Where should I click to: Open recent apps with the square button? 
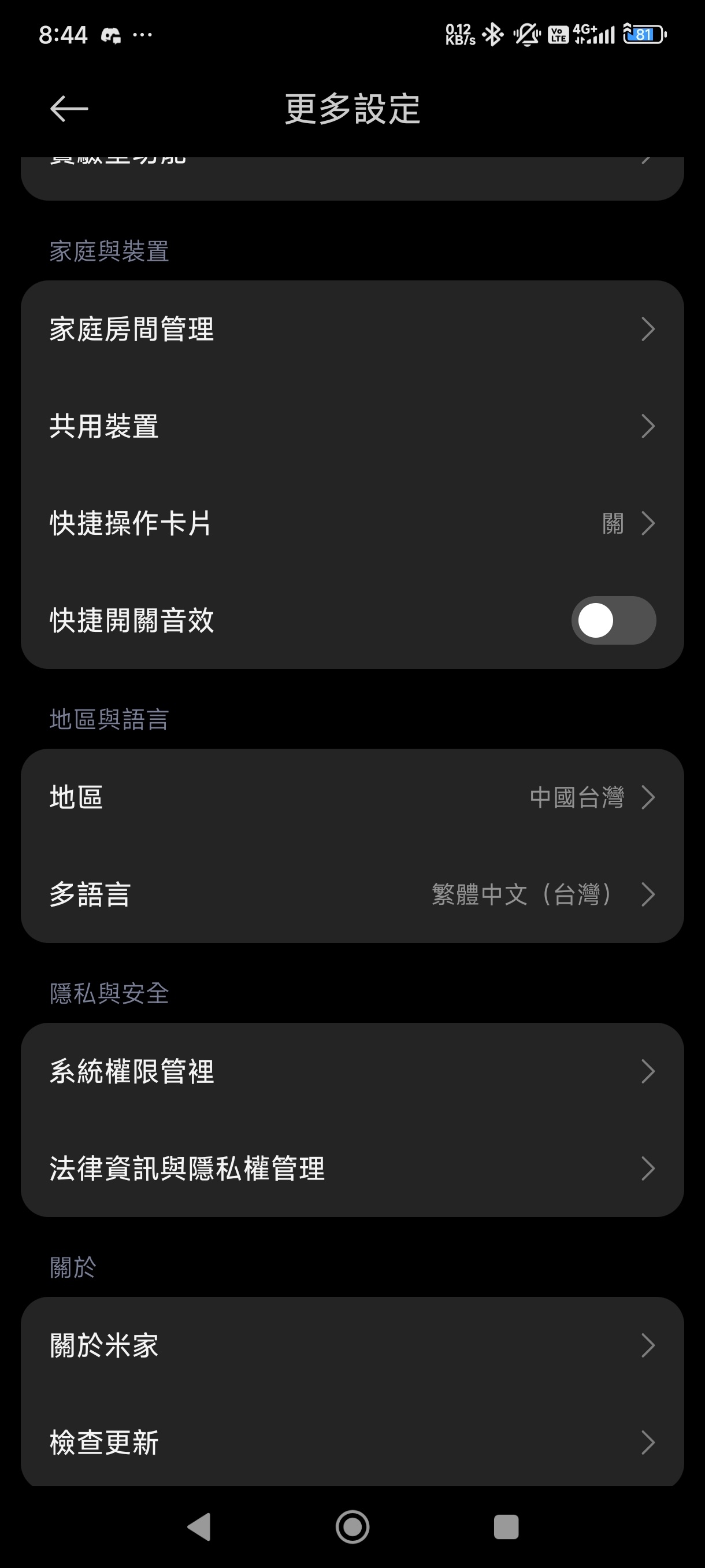[506, 1526]
